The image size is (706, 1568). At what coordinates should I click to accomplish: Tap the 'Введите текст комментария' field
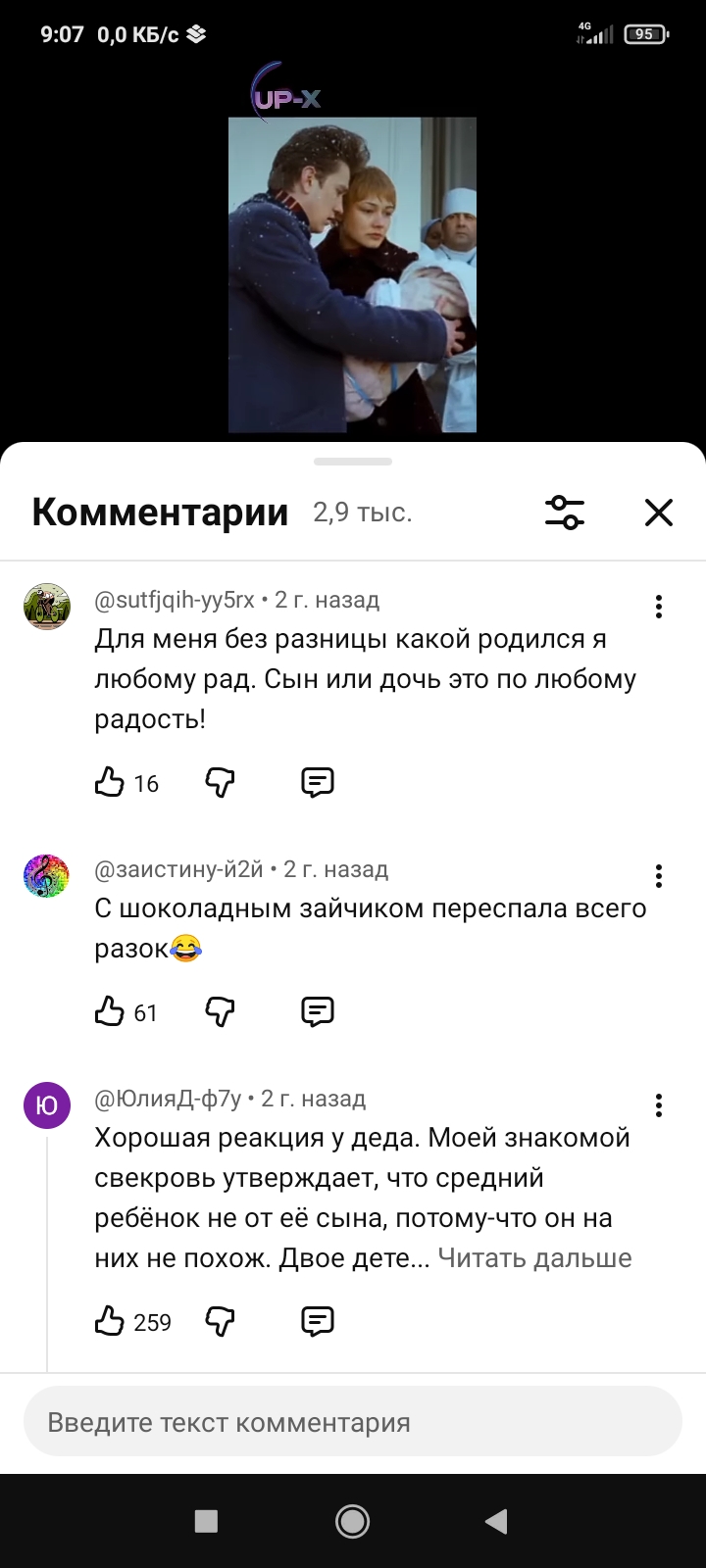(352, 1422)
